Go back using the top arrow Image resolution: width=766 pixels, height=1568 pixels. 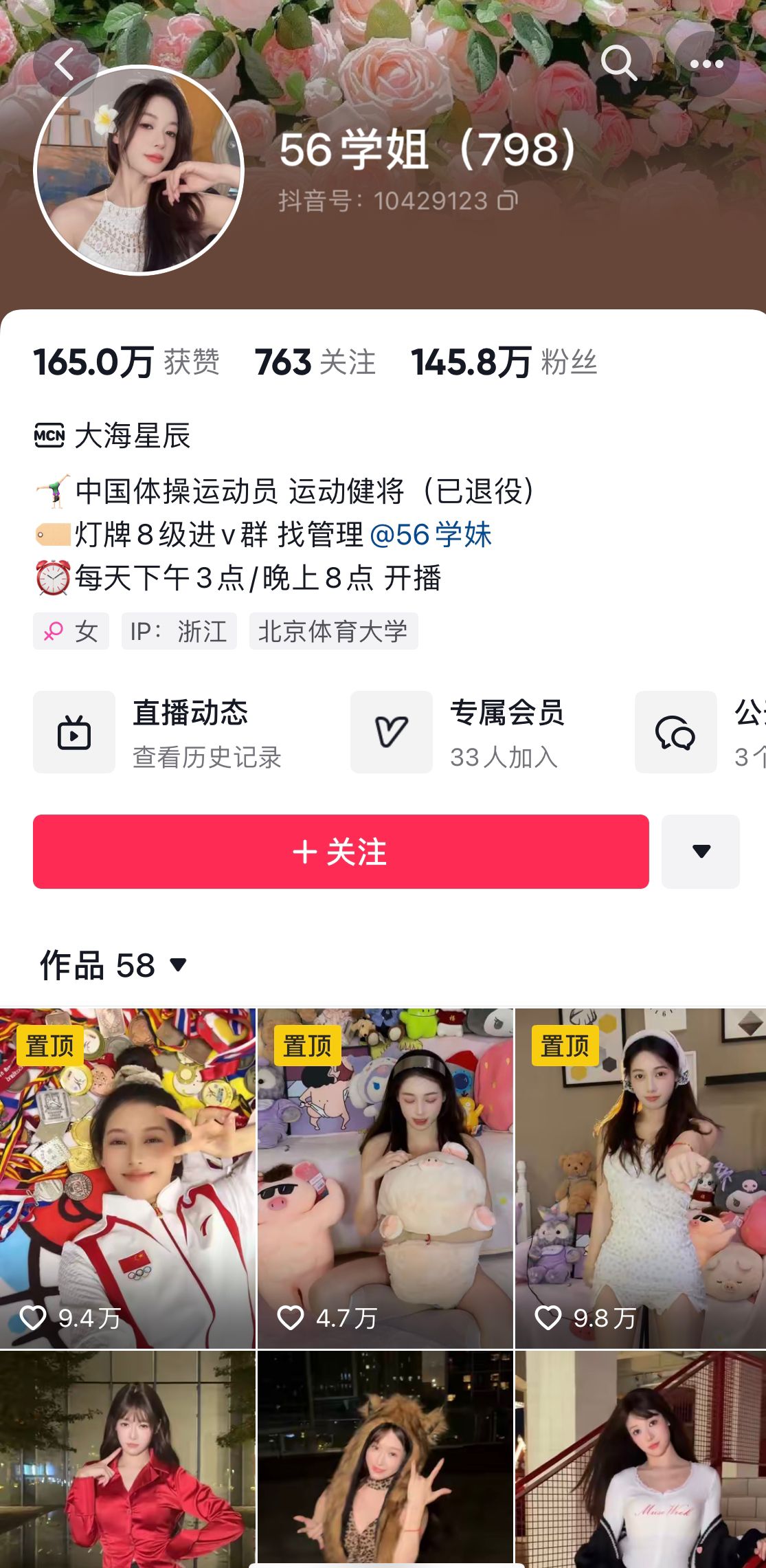coord(64,65)
